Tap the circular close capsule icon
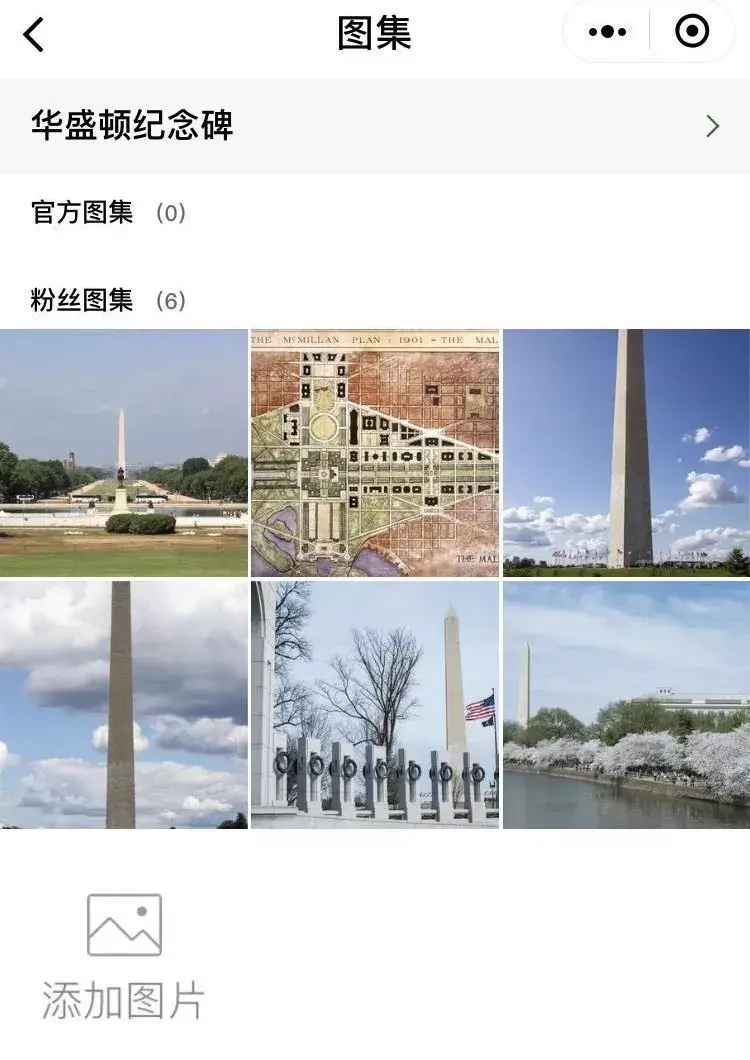The image size is (750, 1060). (690, 31)
